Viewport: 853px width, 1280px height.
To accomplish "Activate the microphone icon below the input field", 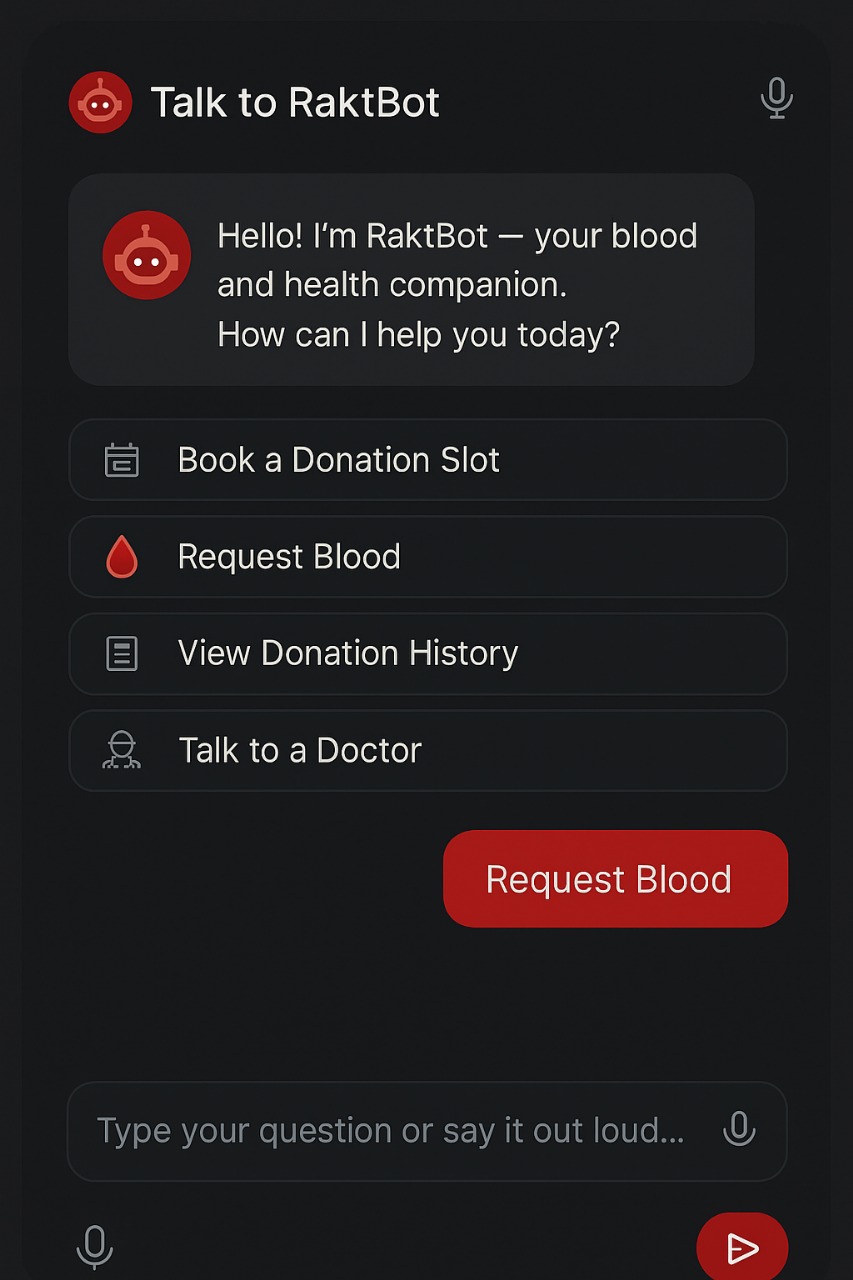I will (x=95, y=1247).
